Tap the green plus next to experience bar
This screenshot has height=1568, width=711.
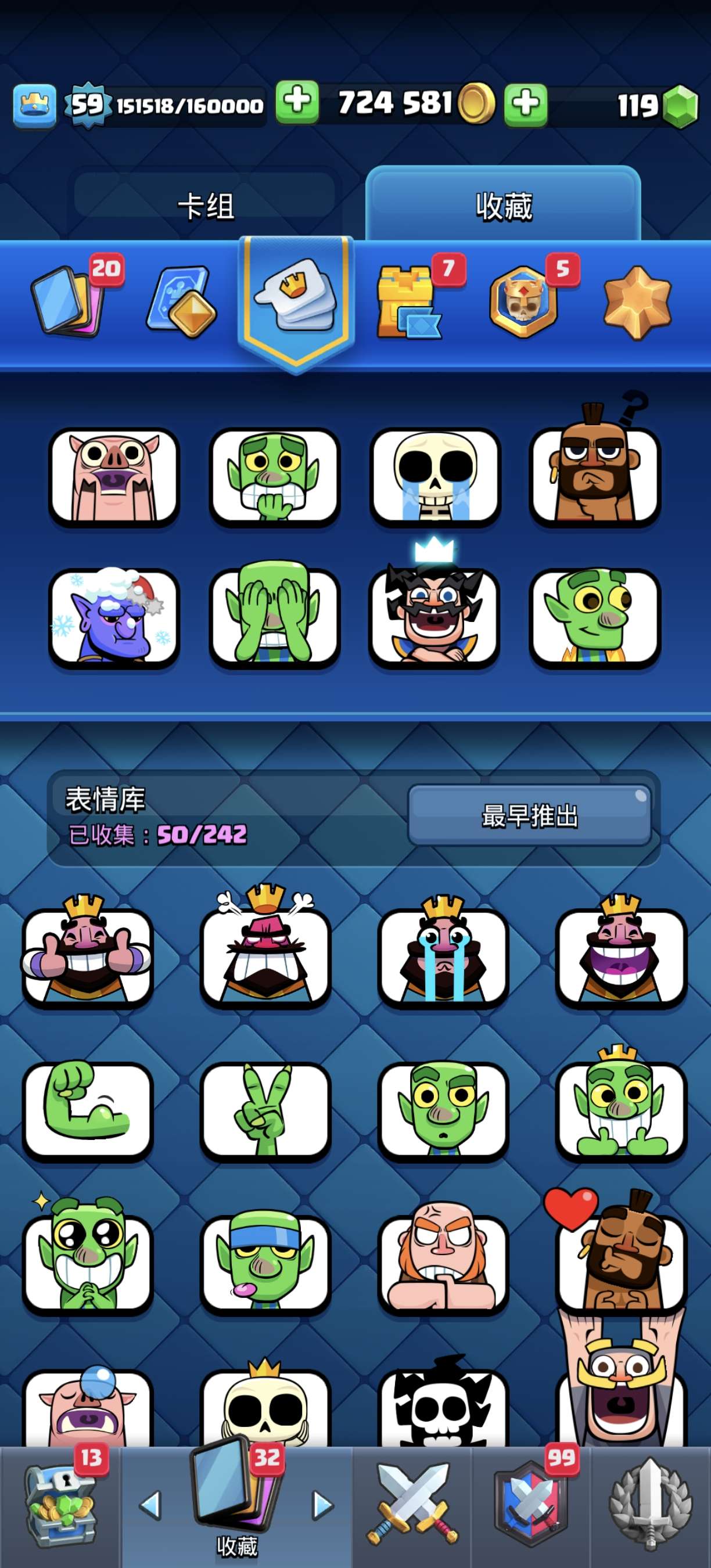[297, 102]
